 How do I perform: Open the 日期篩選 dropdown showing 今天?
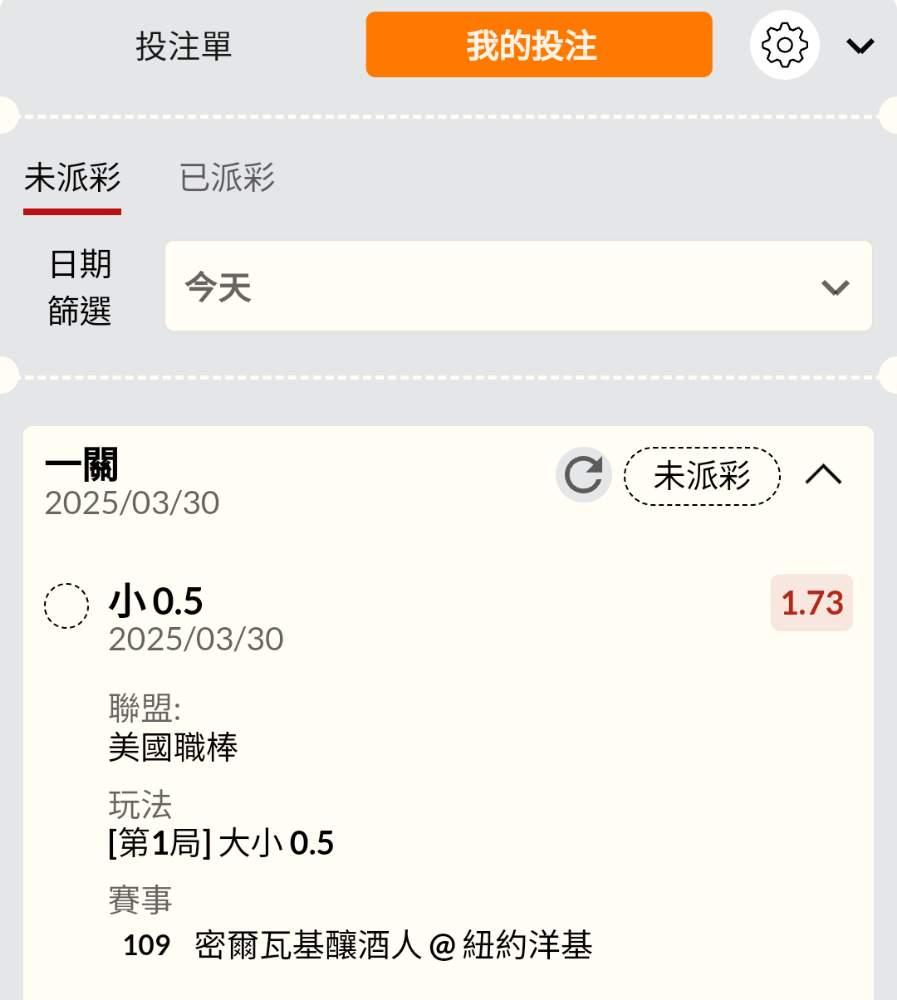click(518, 287)
